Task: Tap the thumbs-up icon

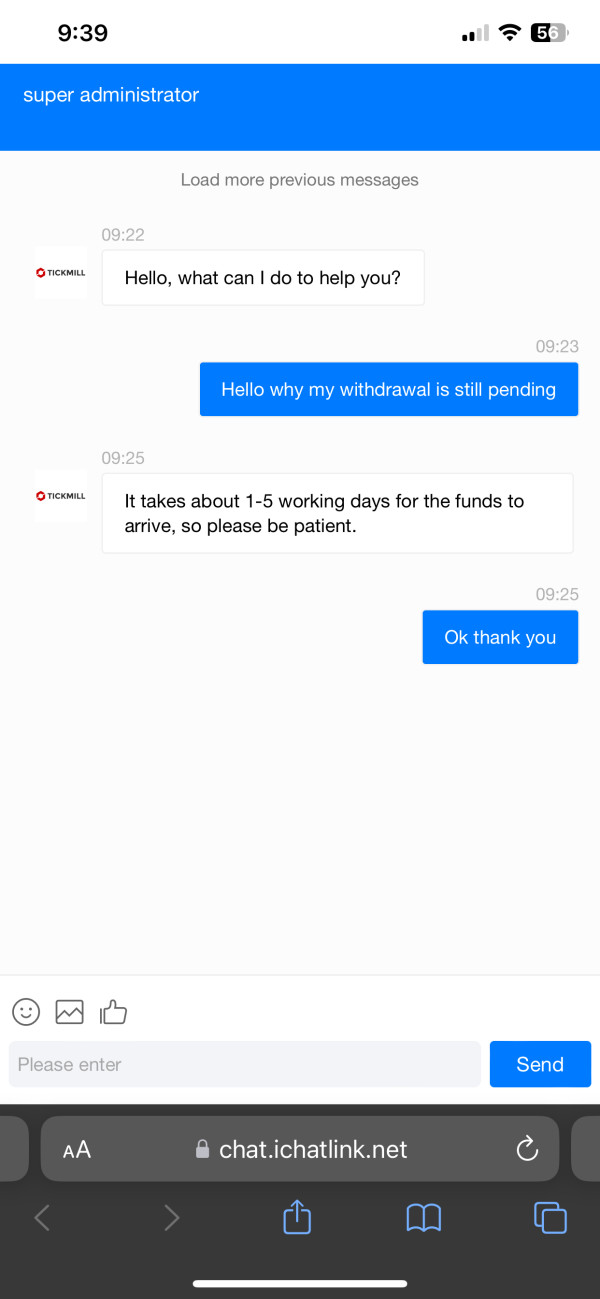Action: click(x=113, y=1012)
